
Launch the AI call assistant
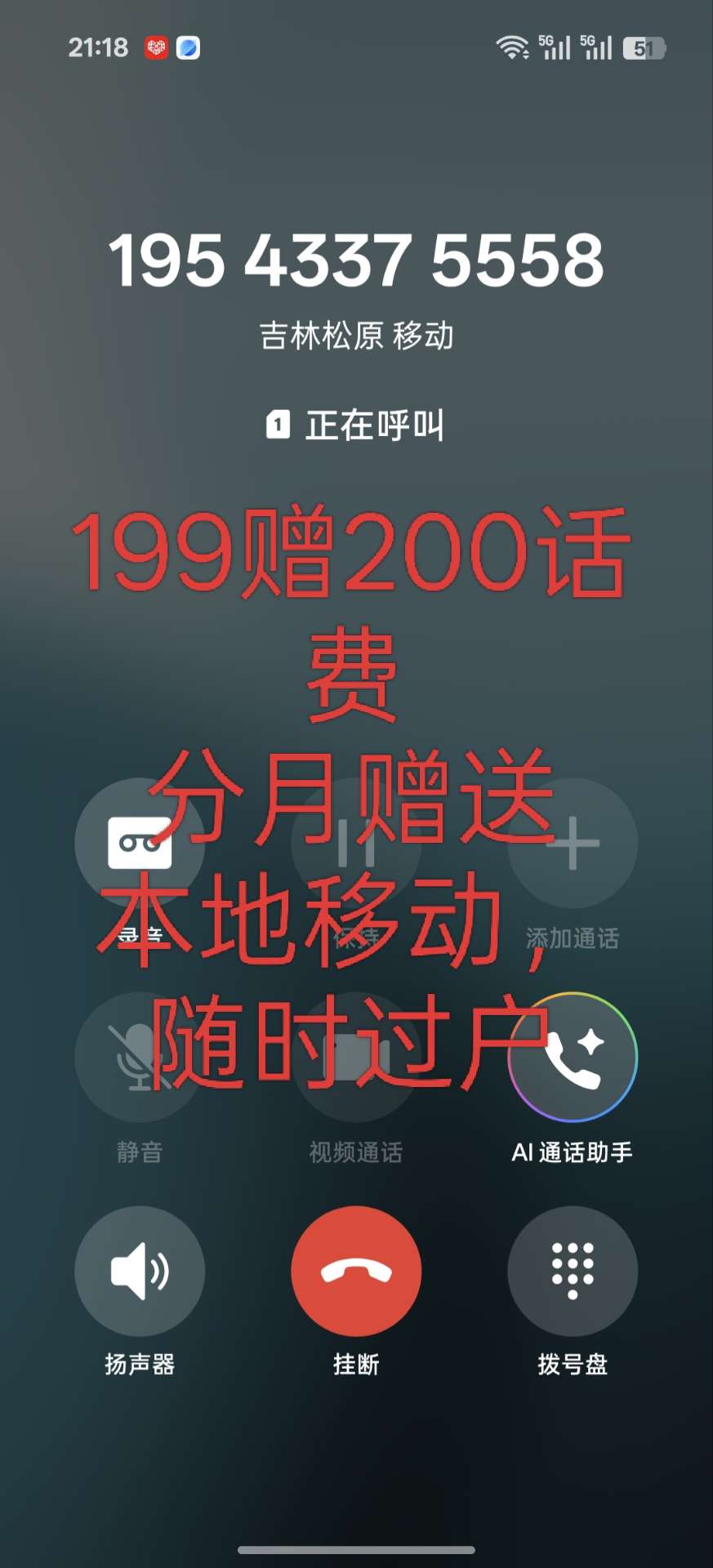tap(573, 1058)
